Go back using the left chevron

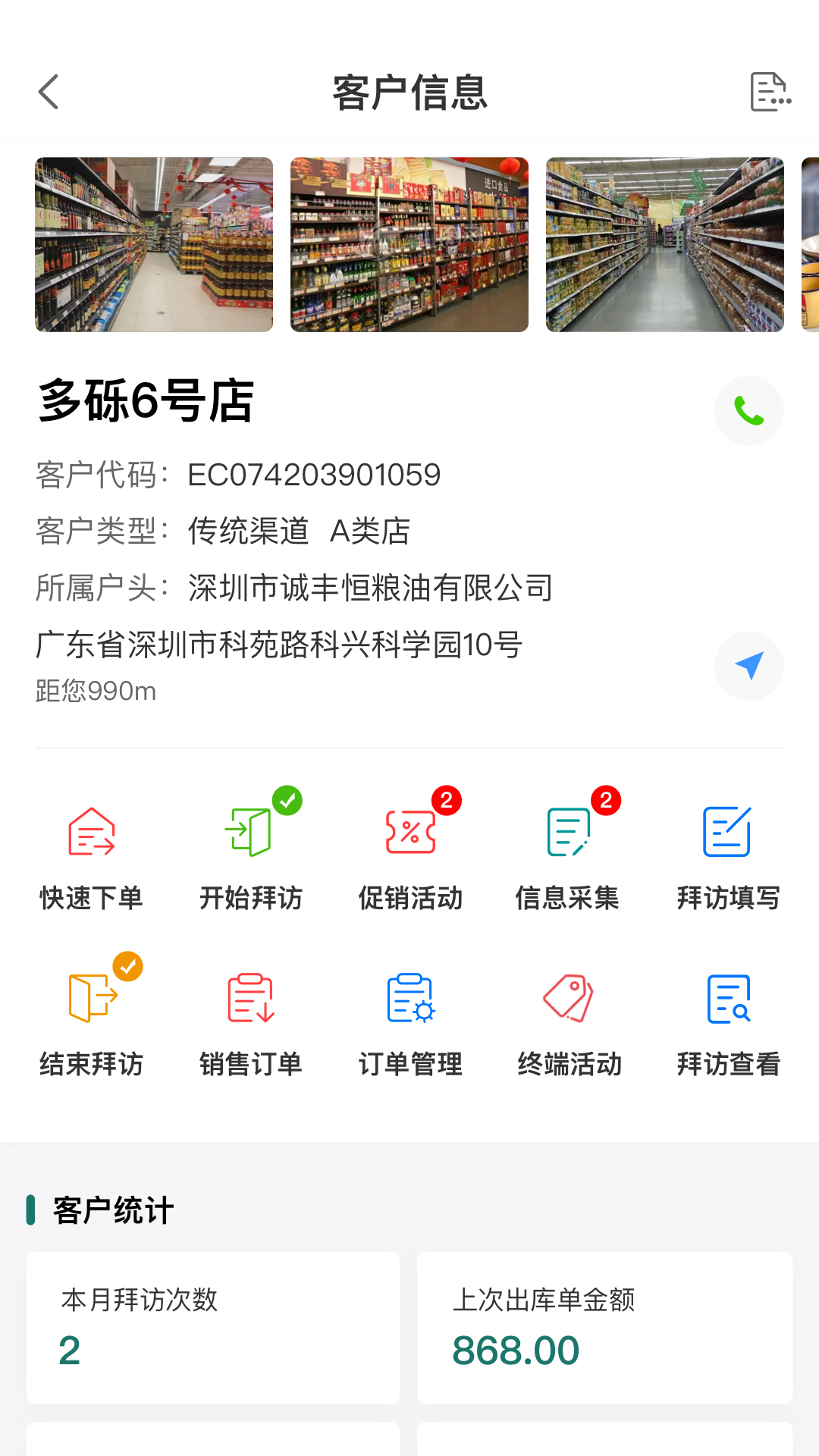coord(49,91)
